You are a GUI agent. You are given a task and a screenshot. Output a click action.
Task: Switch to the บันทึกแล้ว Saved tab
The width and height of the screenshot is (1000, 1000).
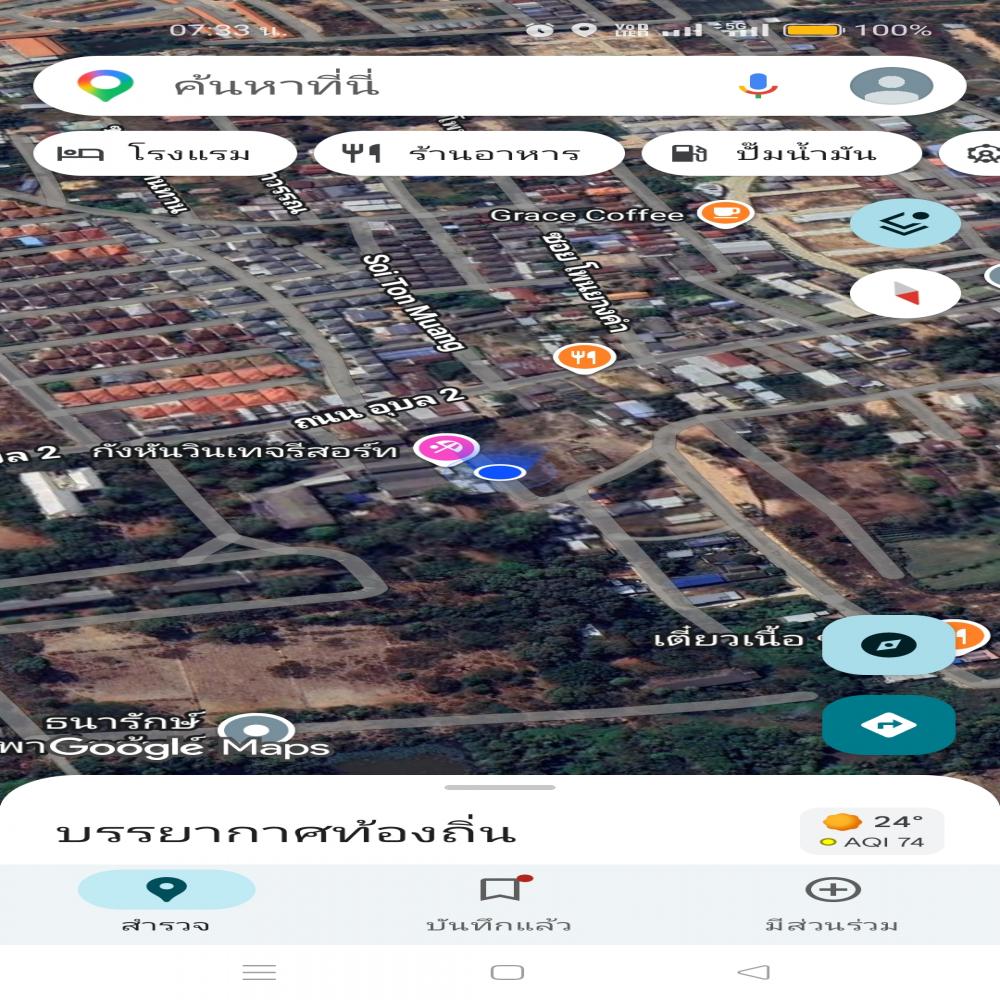tap(499, 901)
